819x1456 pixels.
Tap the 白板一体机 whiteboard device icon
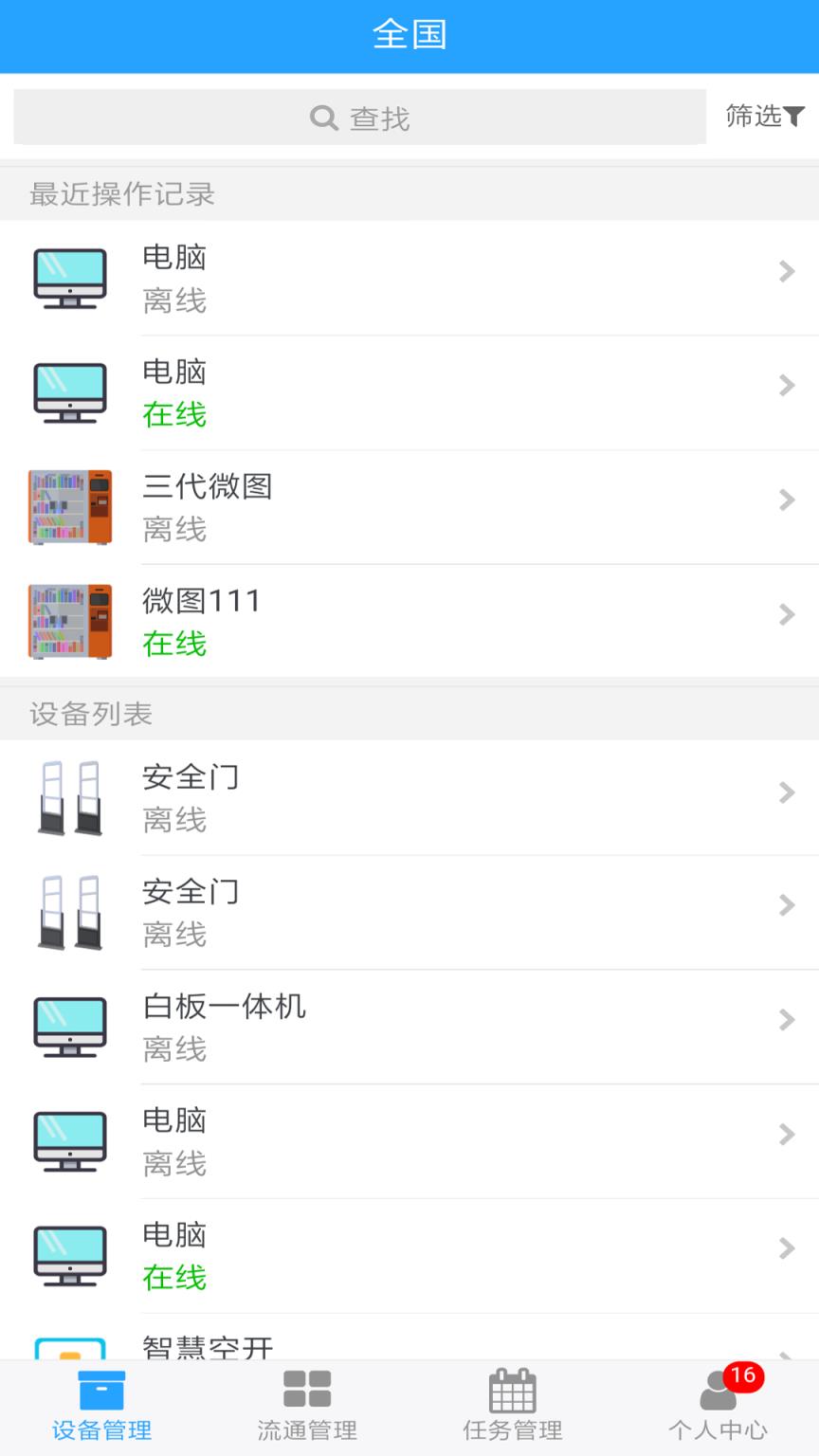[69, 1027]
